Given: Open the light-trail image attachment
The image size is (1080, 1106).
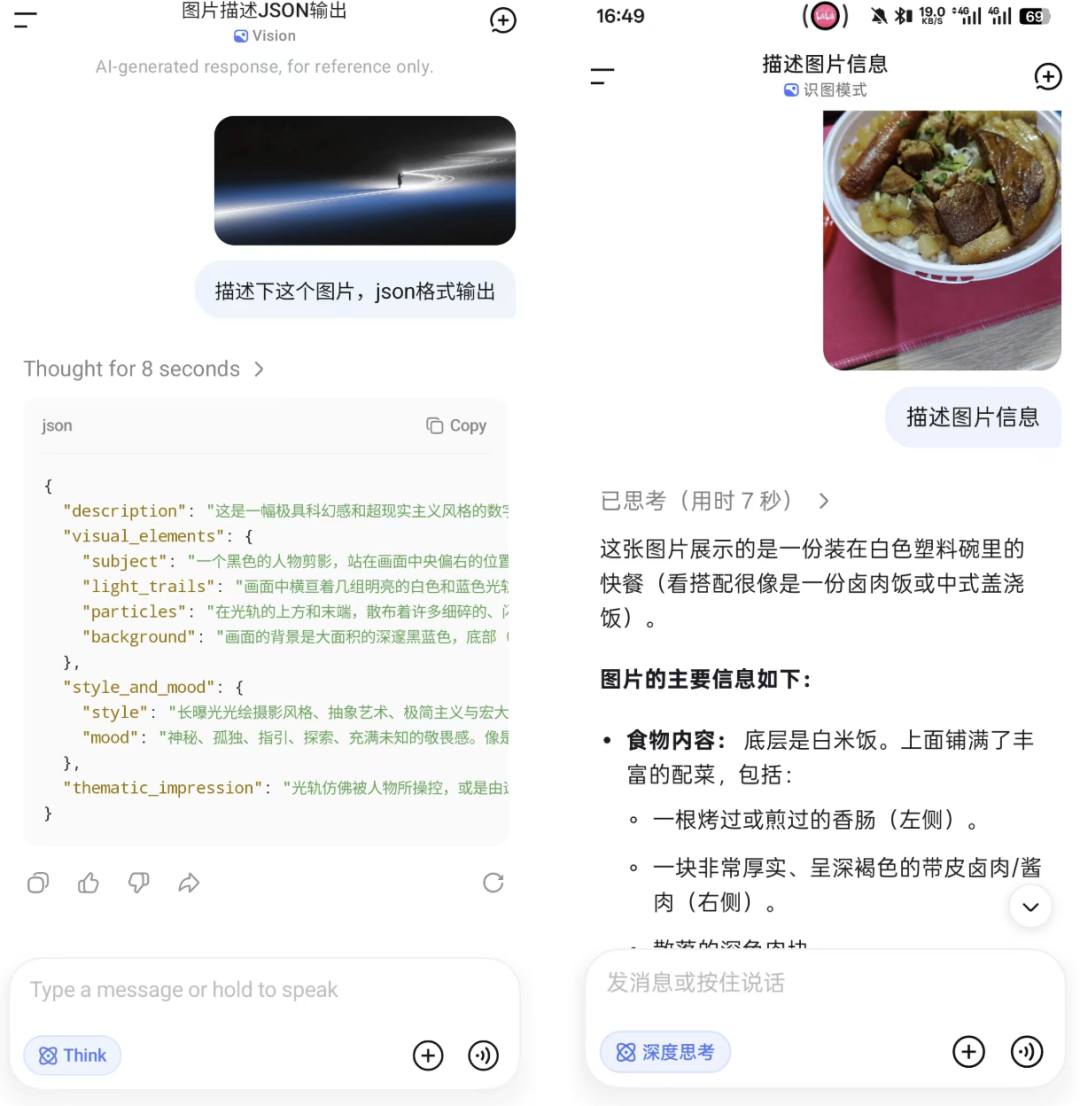Looking at the screenshot, I should click(364, 180).
